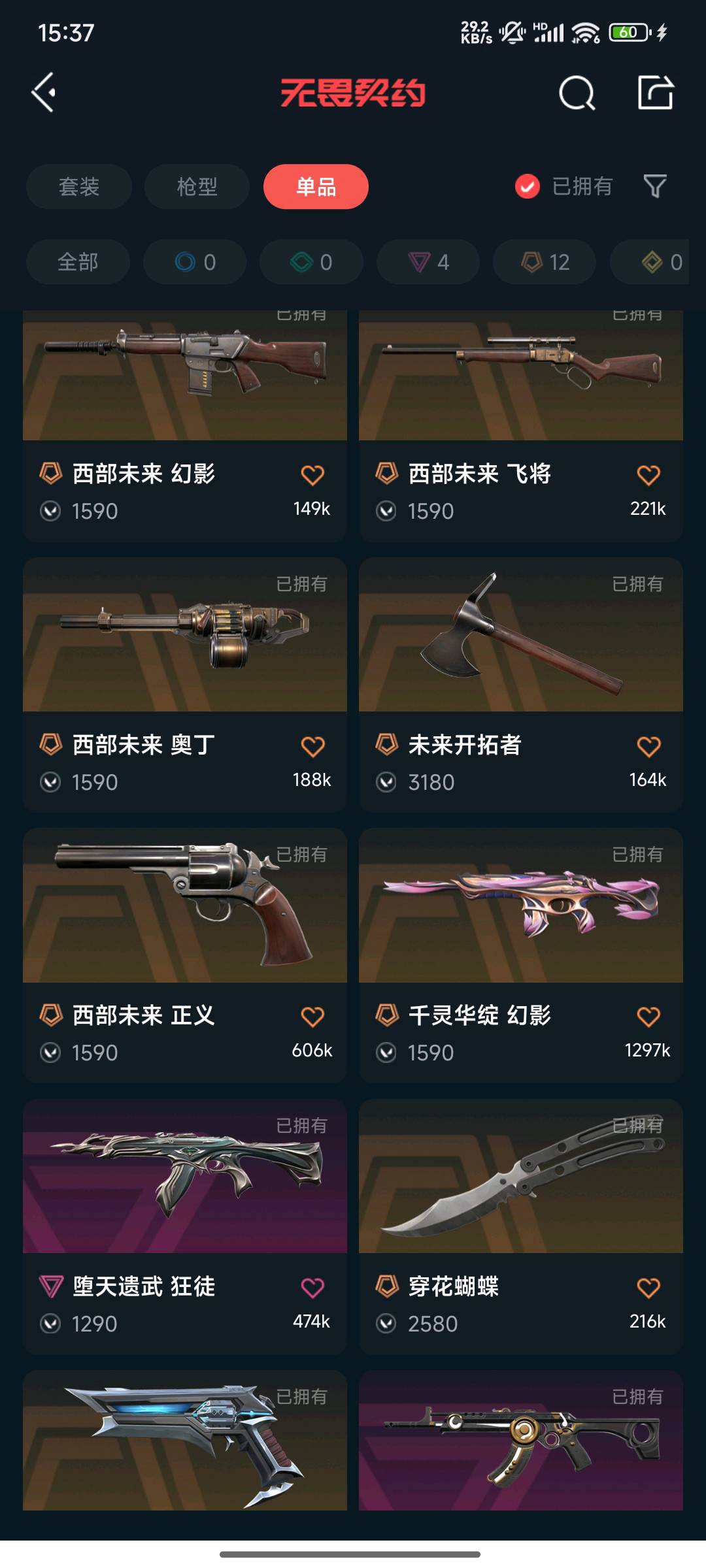
Task: Like the 西部未来 飞将 skin
Action: [648, 476]
